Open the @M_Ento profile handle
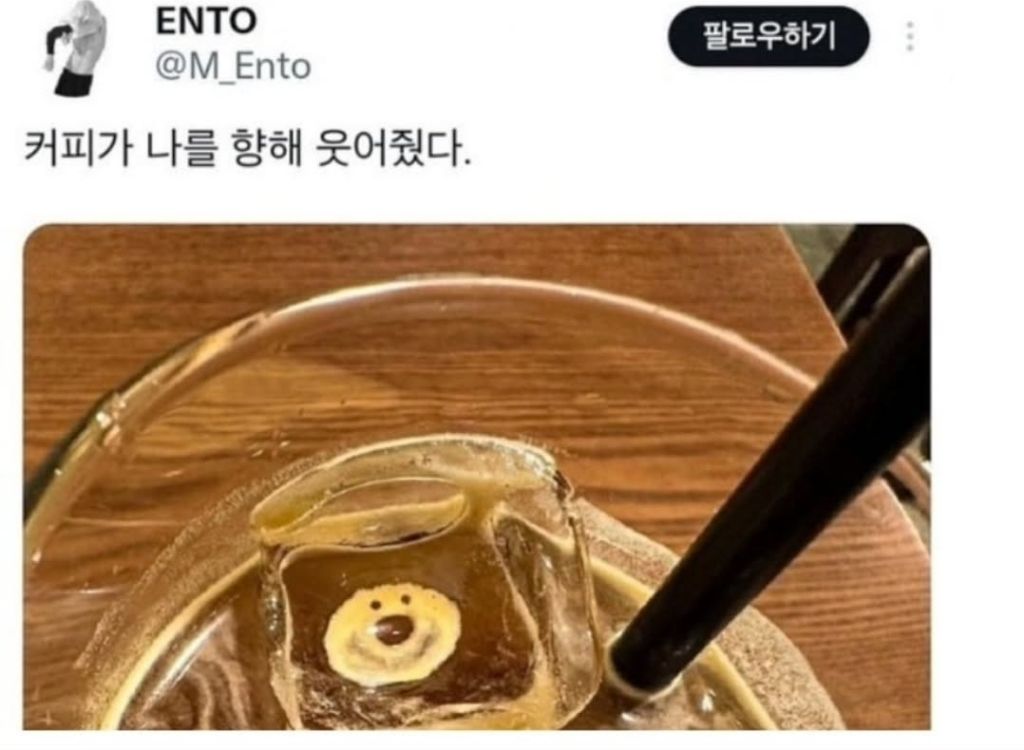This screenshot has width=1024, height=750. point(231,67)
